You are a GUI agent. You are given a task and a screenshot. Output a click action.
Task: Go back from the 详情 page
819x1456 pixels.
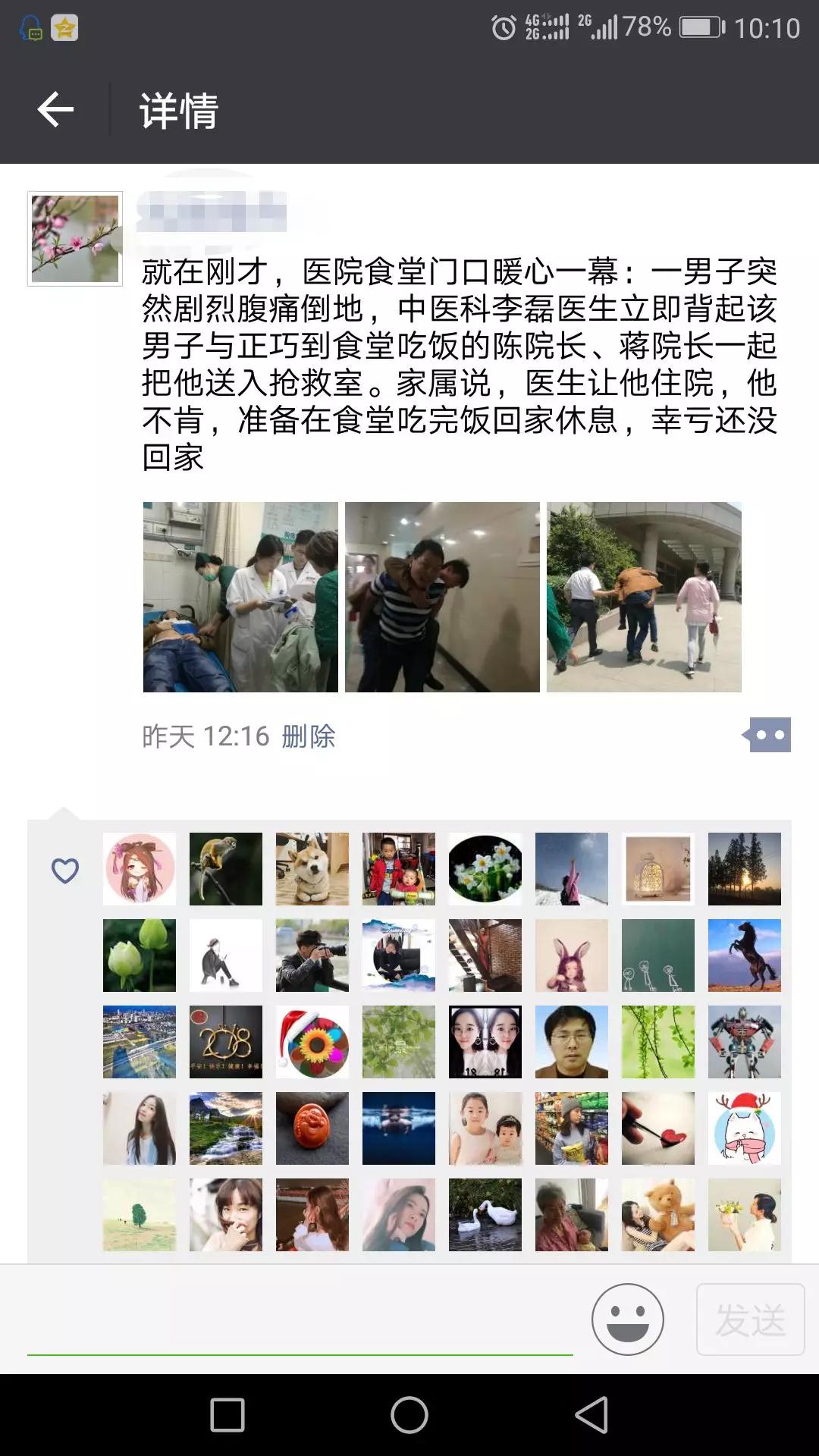tap(55, 110)
